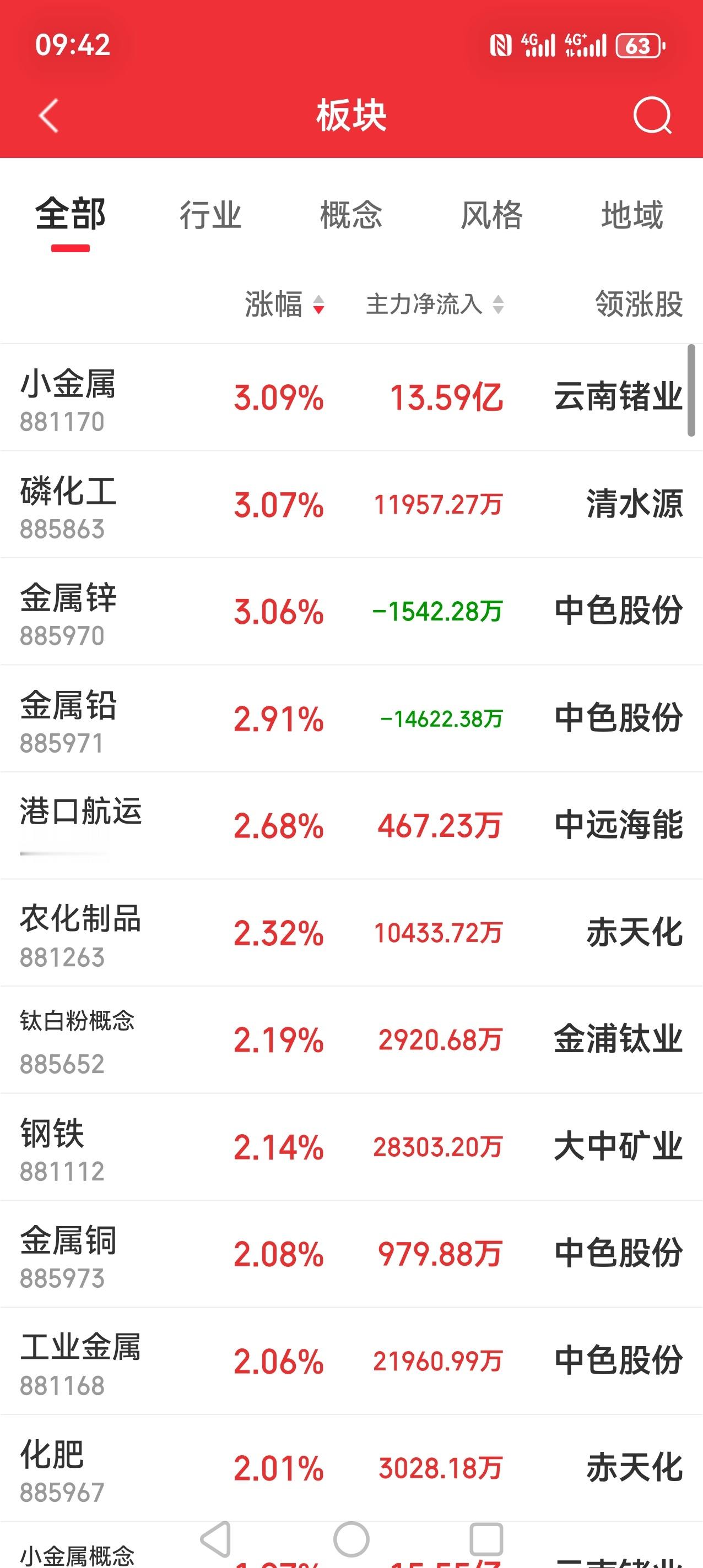
Task: Open search using the magnifier icon
Action: pos(651,116)
